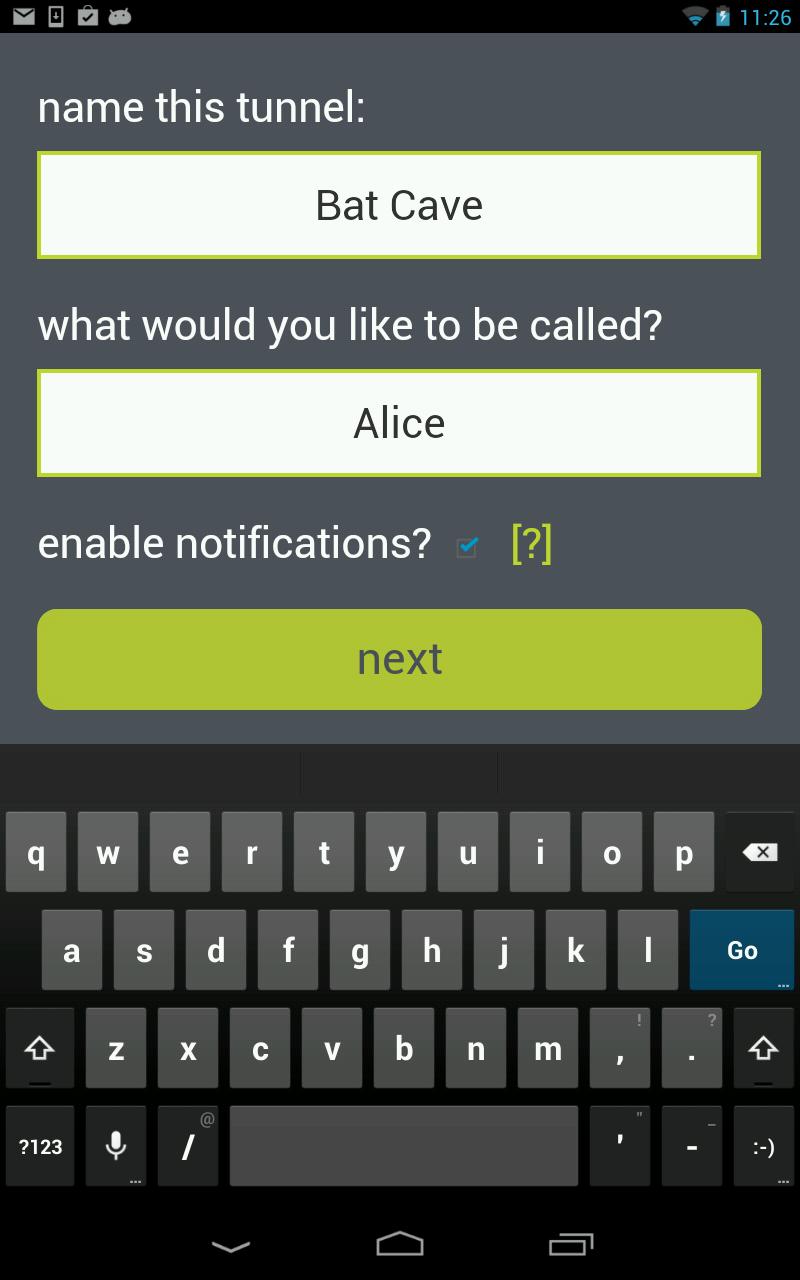Screen dimensions: 800x1280
Task: Hit the Go key on the keyboard
Action: coord(741,950)
